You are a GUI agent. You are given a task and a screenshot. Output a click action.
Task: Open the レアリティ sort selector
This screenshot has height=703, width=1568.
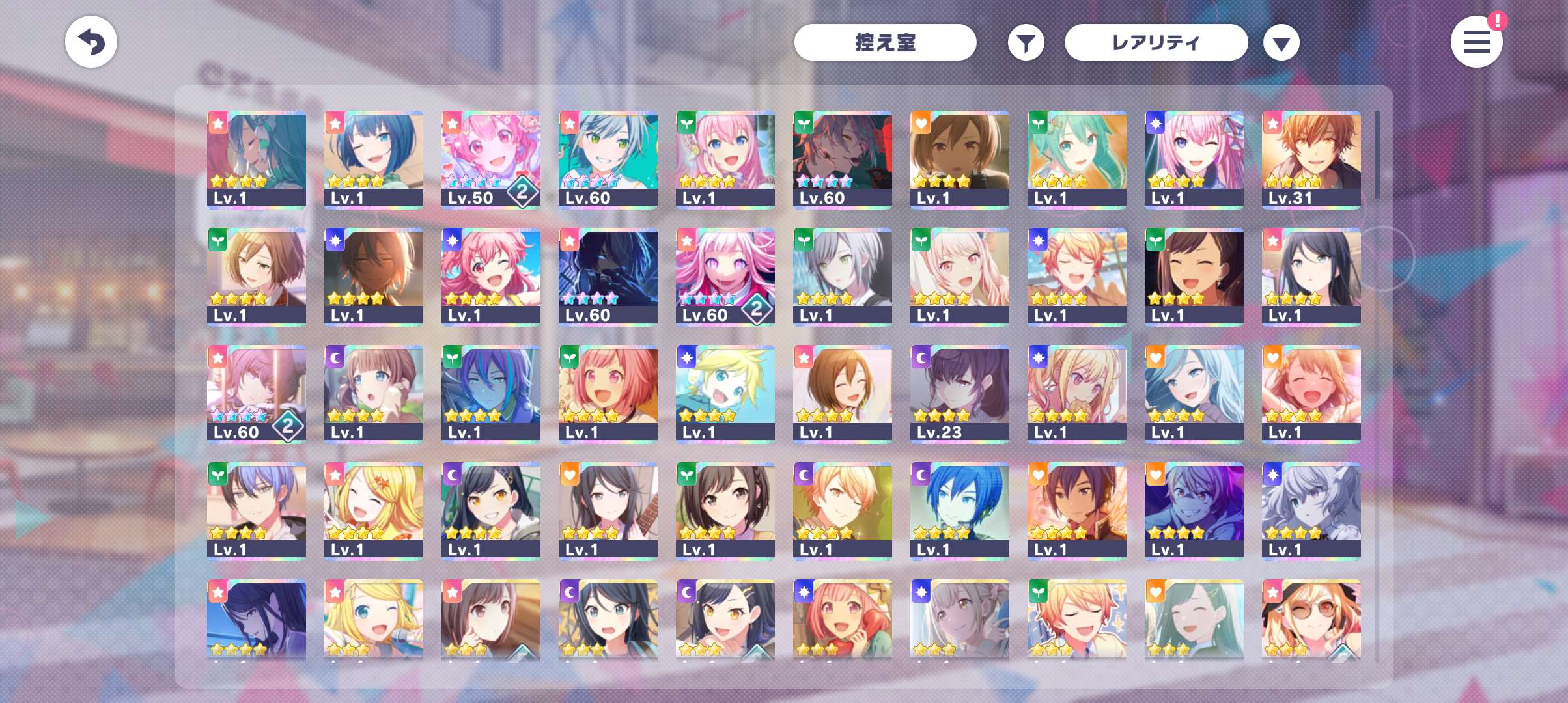tap(1156, 43)
